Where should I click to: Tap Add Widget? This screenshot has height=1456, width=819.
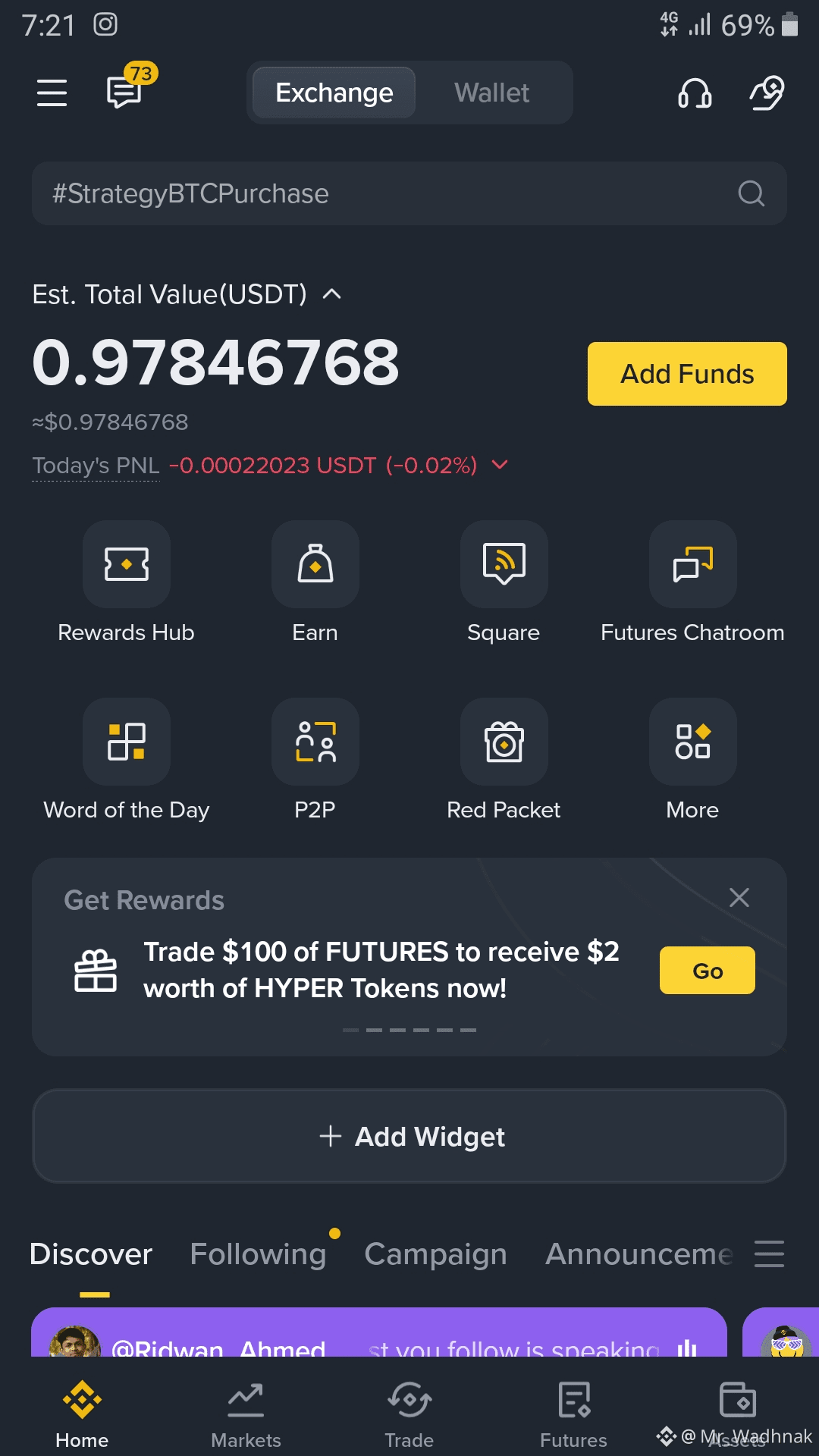click(409, 1136)
